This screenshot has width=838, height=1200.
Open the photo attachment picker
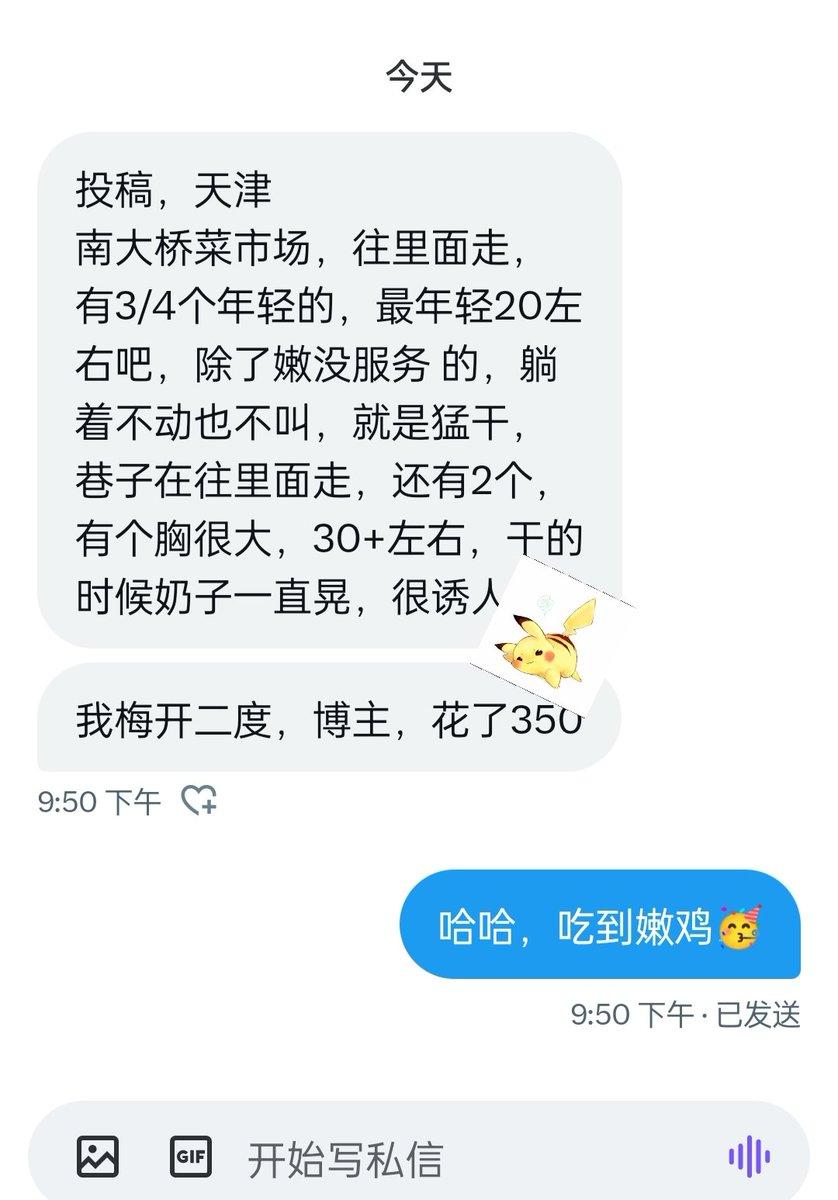click(98, 1157)
